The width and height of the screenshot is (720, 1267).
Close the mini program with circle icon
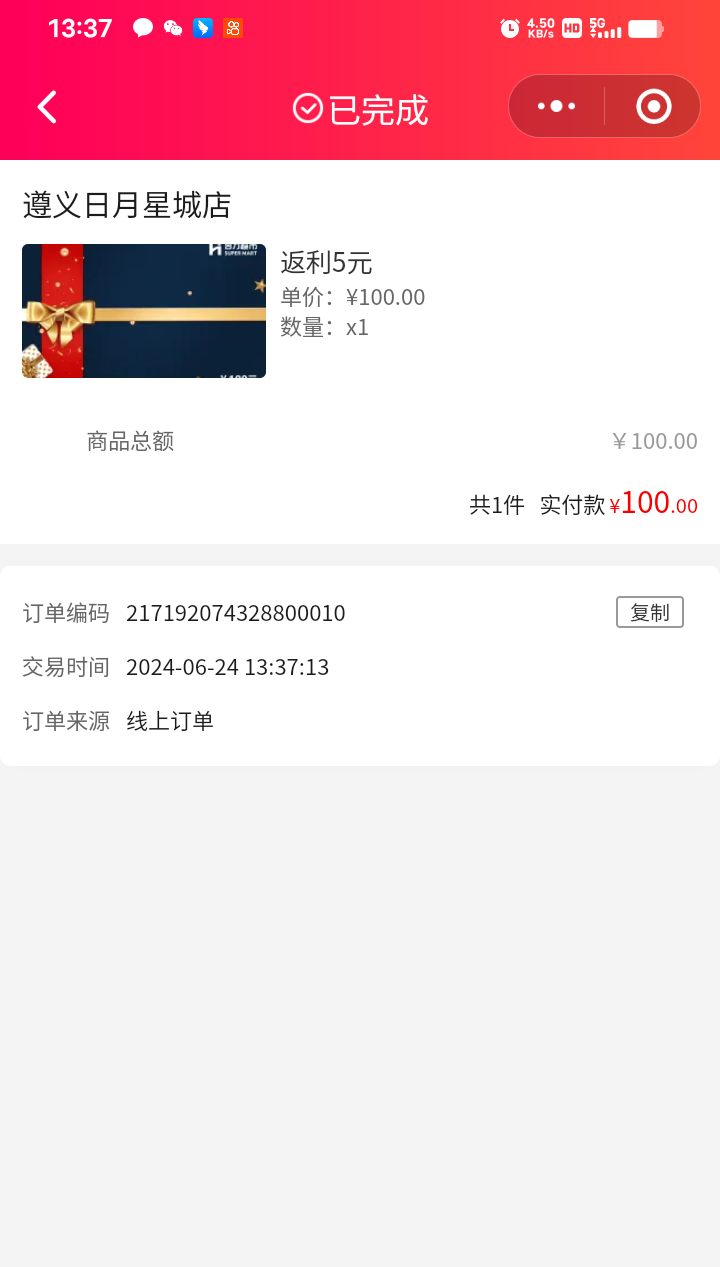click(653, 106)
